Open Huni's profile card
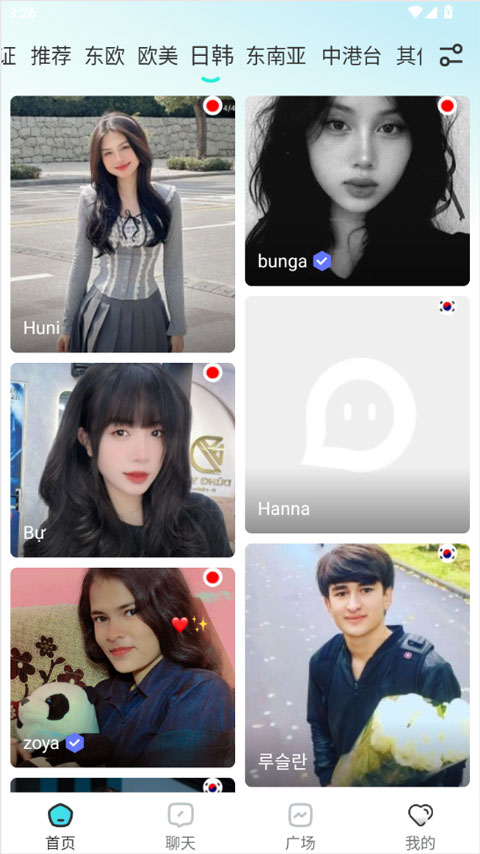This screenshot has height=854, width=480. coord(123,224)
